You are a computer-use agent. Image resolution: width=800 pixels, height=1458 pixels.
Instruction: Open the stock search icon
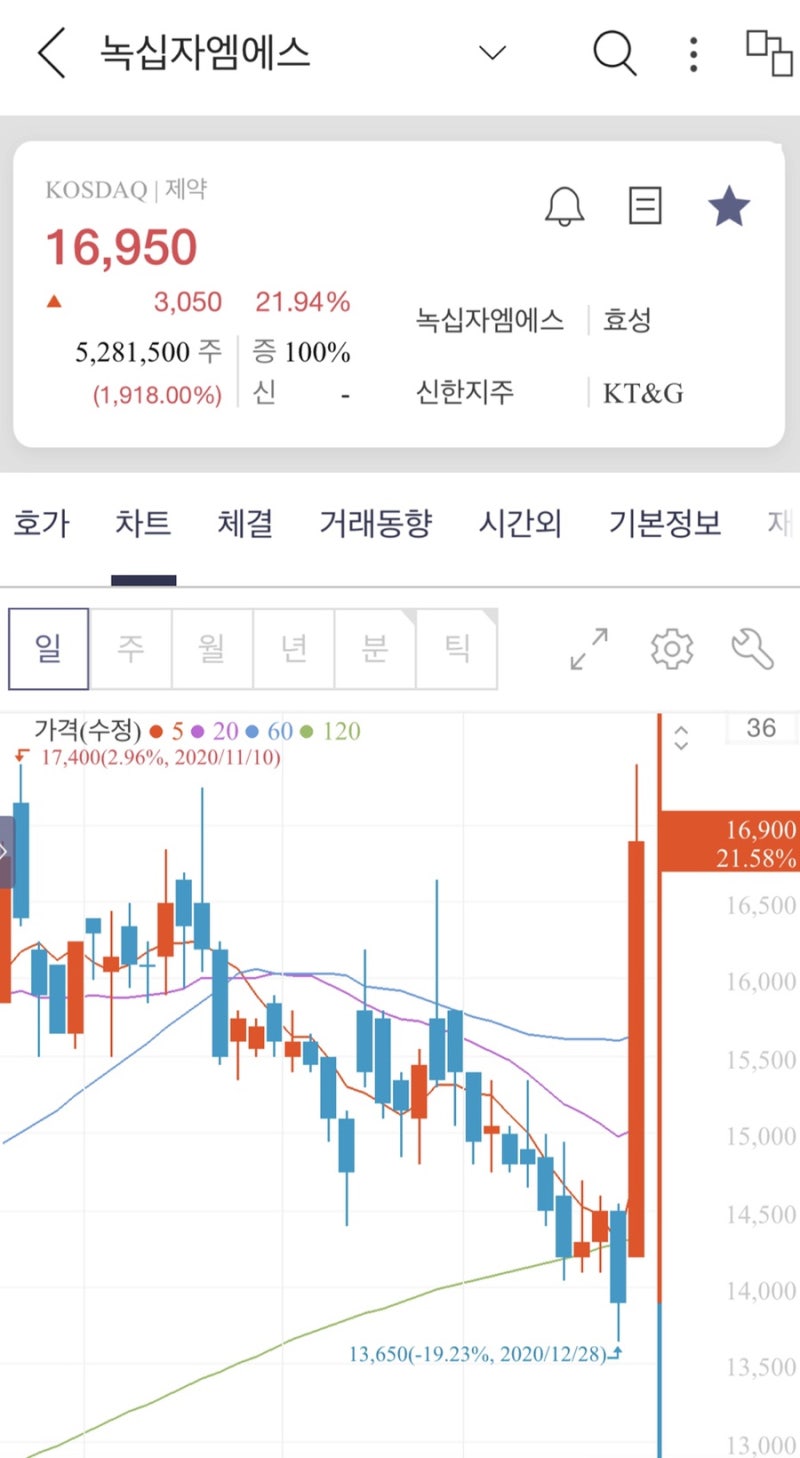613,55
